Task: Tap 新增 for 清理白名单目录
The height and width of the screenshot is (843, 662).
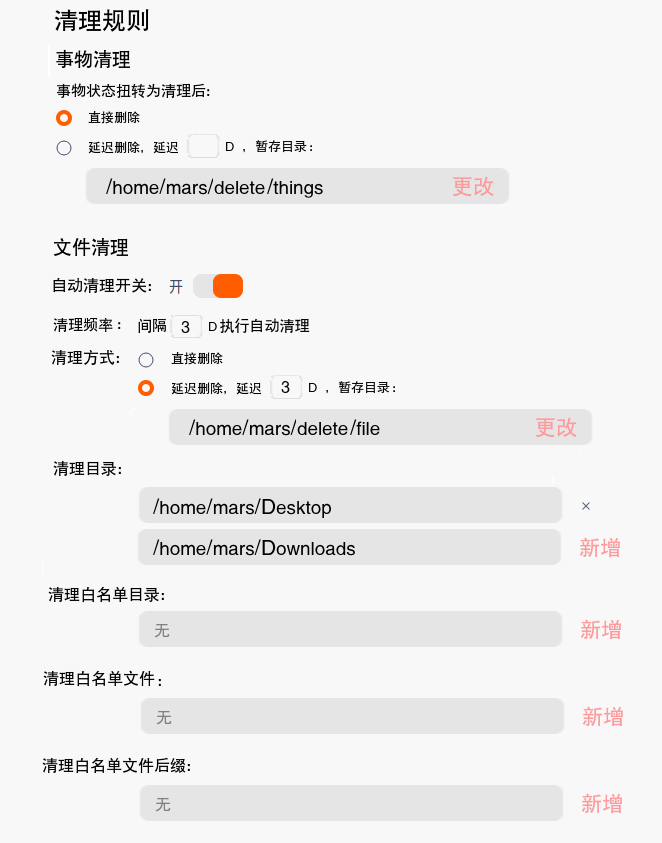Action: [x=601, y=630]
